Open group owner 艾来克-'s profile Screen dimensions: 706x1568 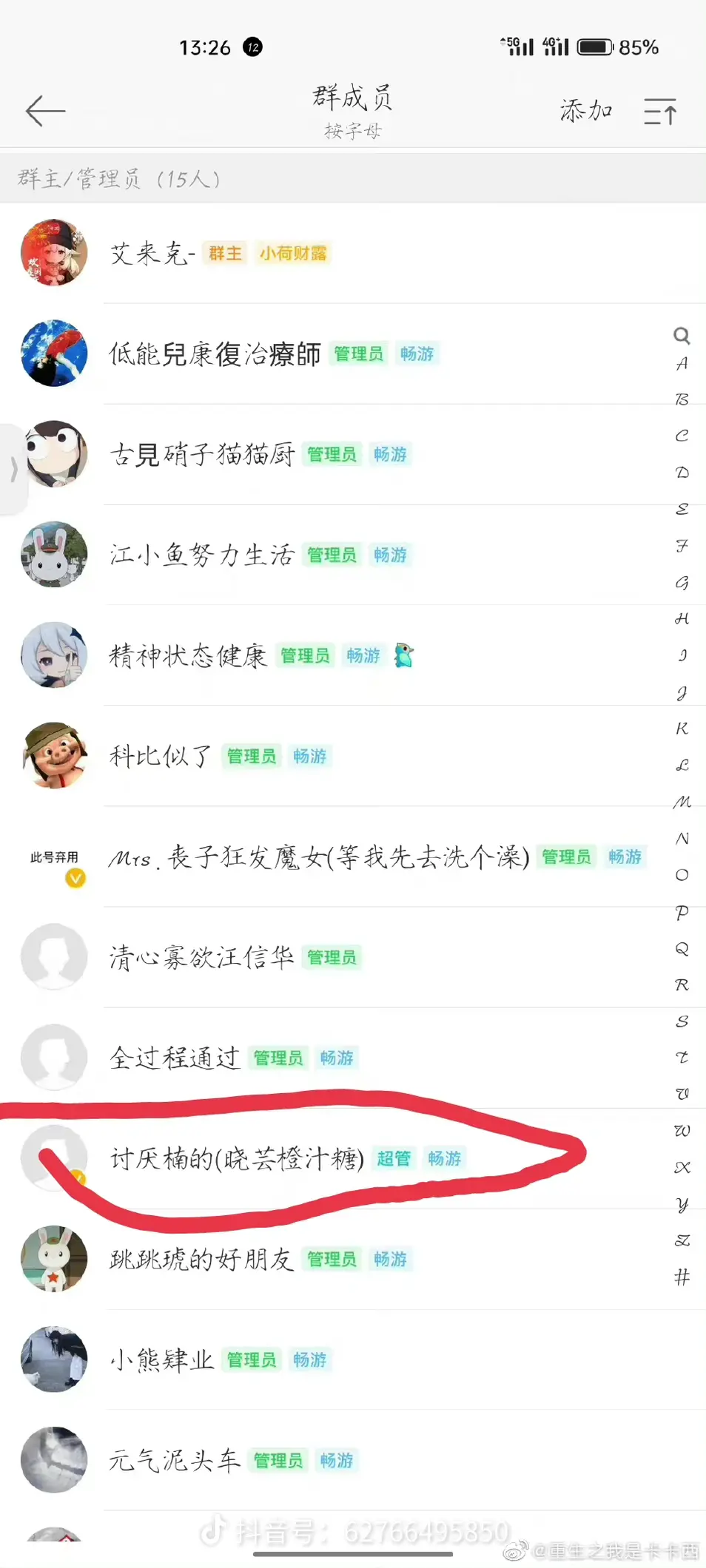tap(152, 254)
